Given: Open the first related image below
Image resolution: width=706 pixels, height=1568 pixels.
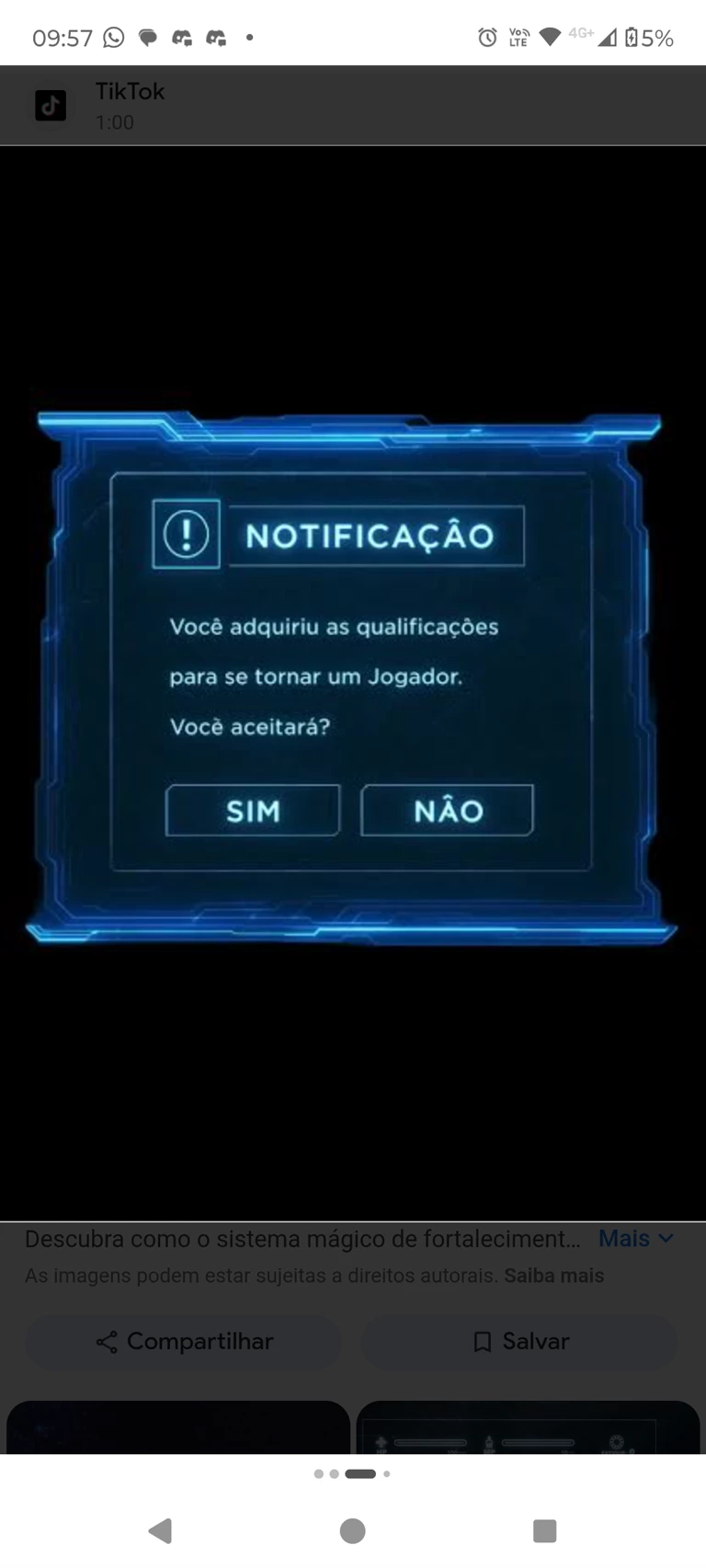Looking at the screenshot, I should [x=177, y=1427].
